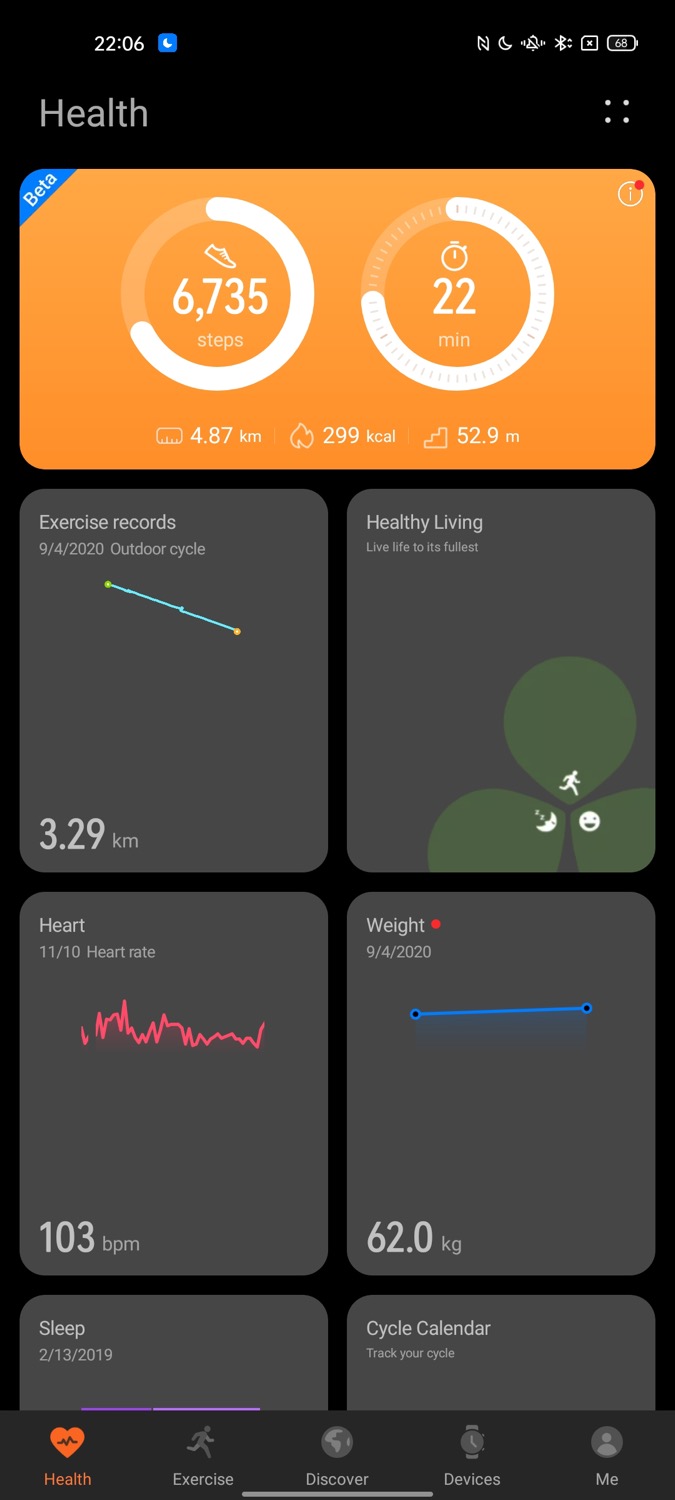Switch to the Discover tab
This screenshot has width=675, height=1500.
click(x=337, y=1456)
